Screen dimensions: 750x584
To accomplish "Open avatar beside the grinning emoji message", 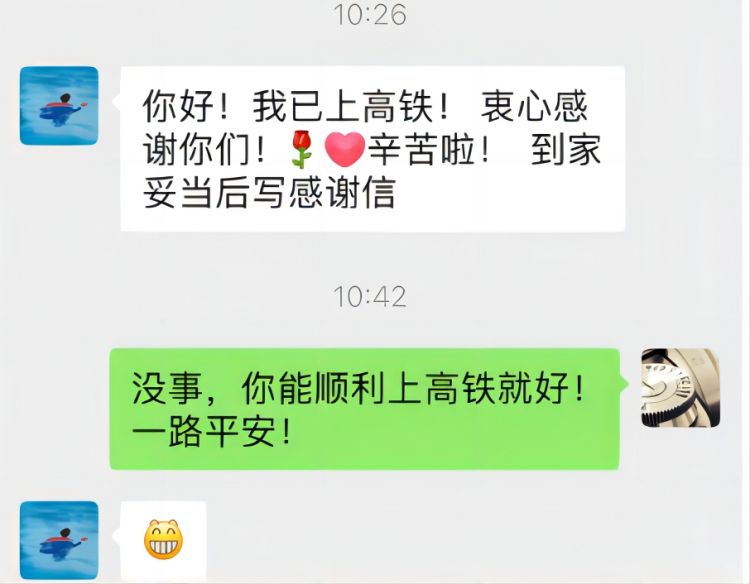I will (59, 541).
